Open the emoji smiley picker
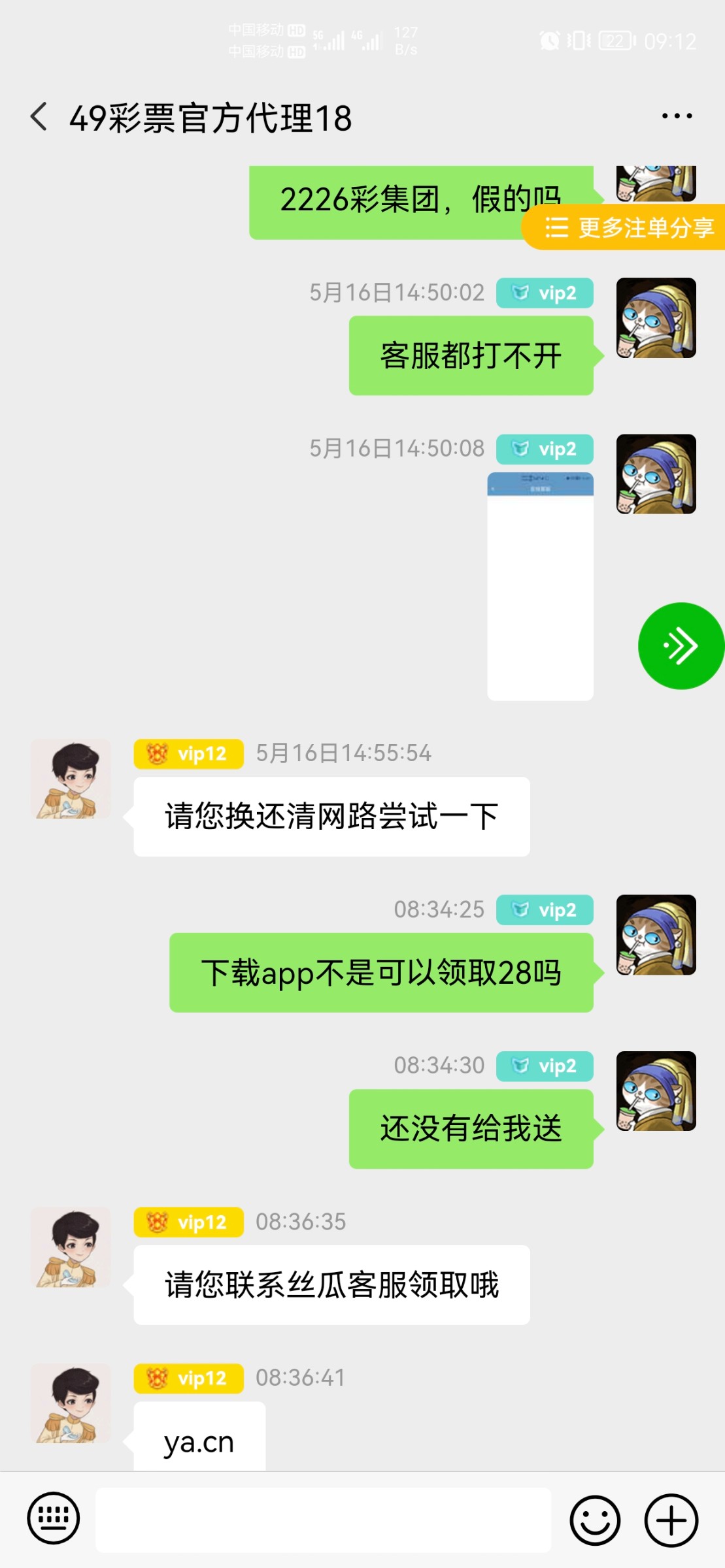 (x=595, y=1520)
